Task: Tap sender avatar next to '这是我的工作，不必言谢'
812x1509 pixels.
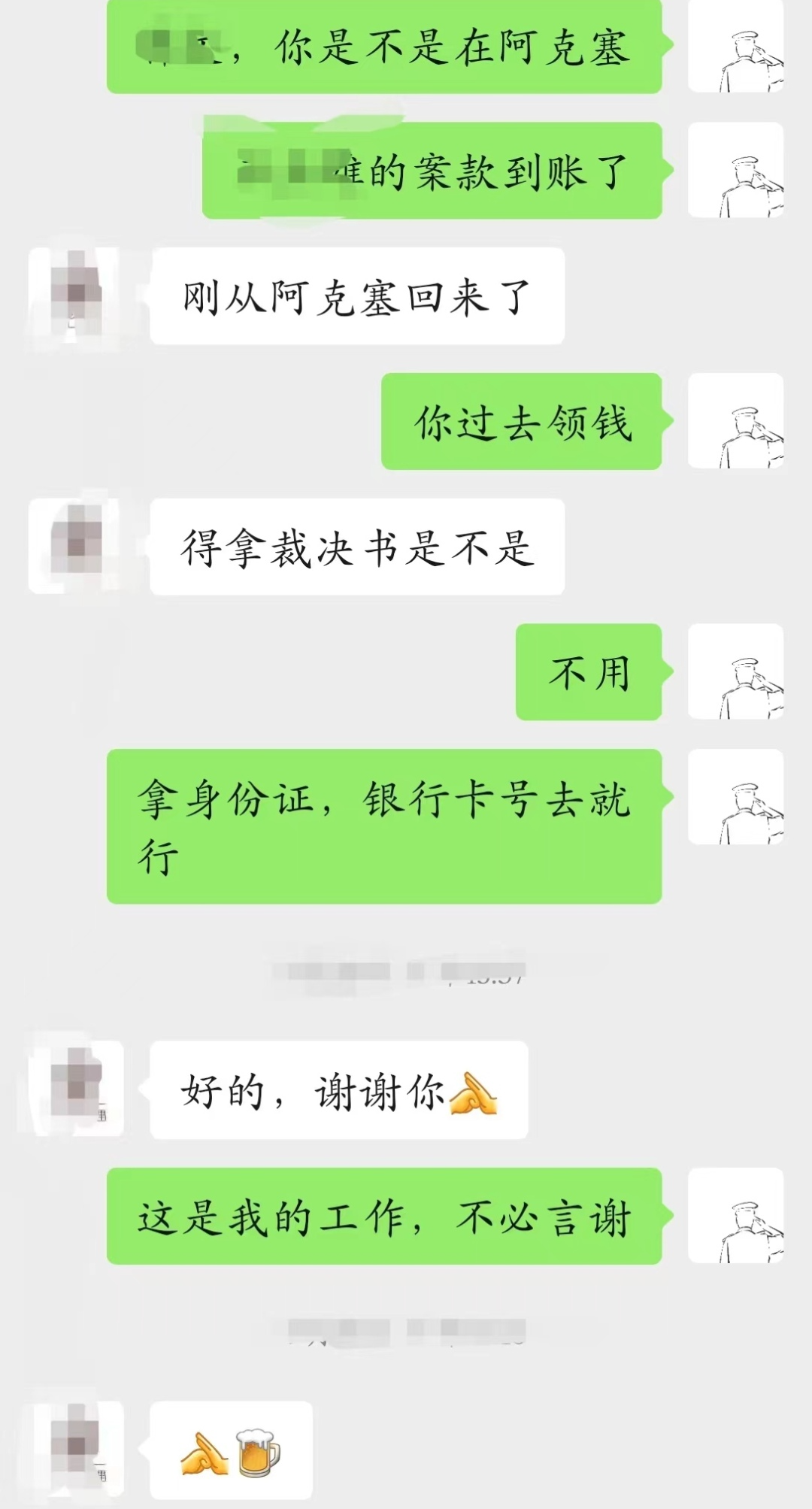Action: click(x=735, y=1215)
